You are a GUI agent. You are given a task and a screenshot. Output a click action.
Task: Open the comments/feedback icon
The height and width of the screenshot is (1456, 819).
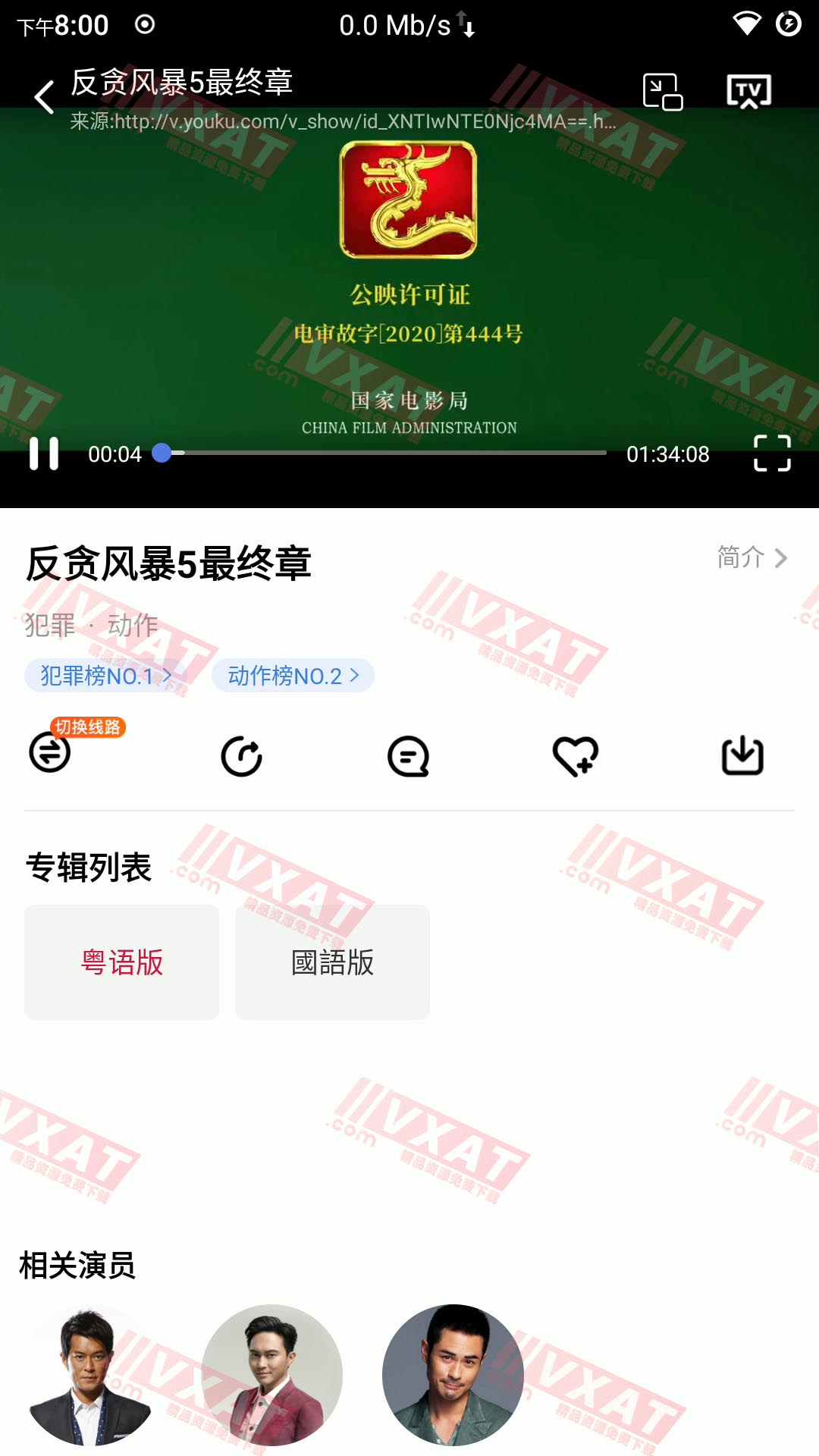(409, 756)
